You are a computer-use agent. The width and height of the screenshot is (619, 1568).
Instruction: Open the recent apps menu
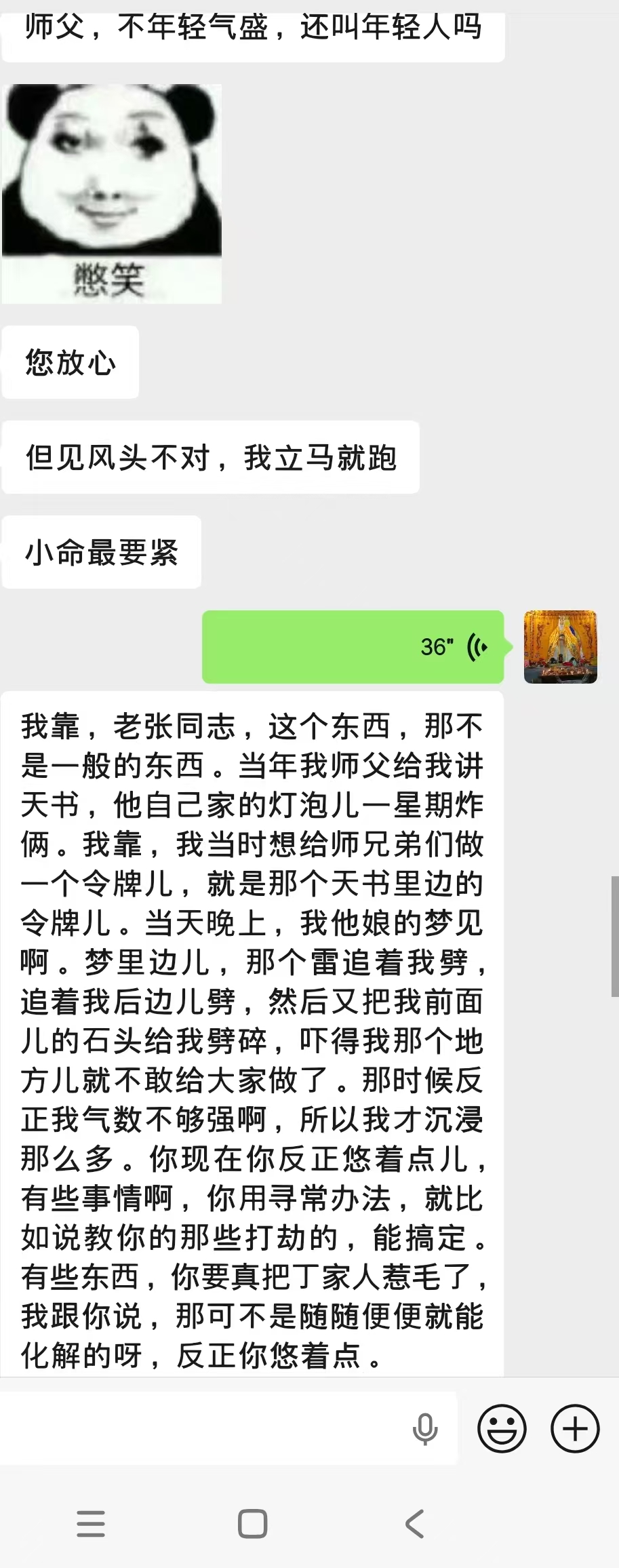click(91, 1523)
